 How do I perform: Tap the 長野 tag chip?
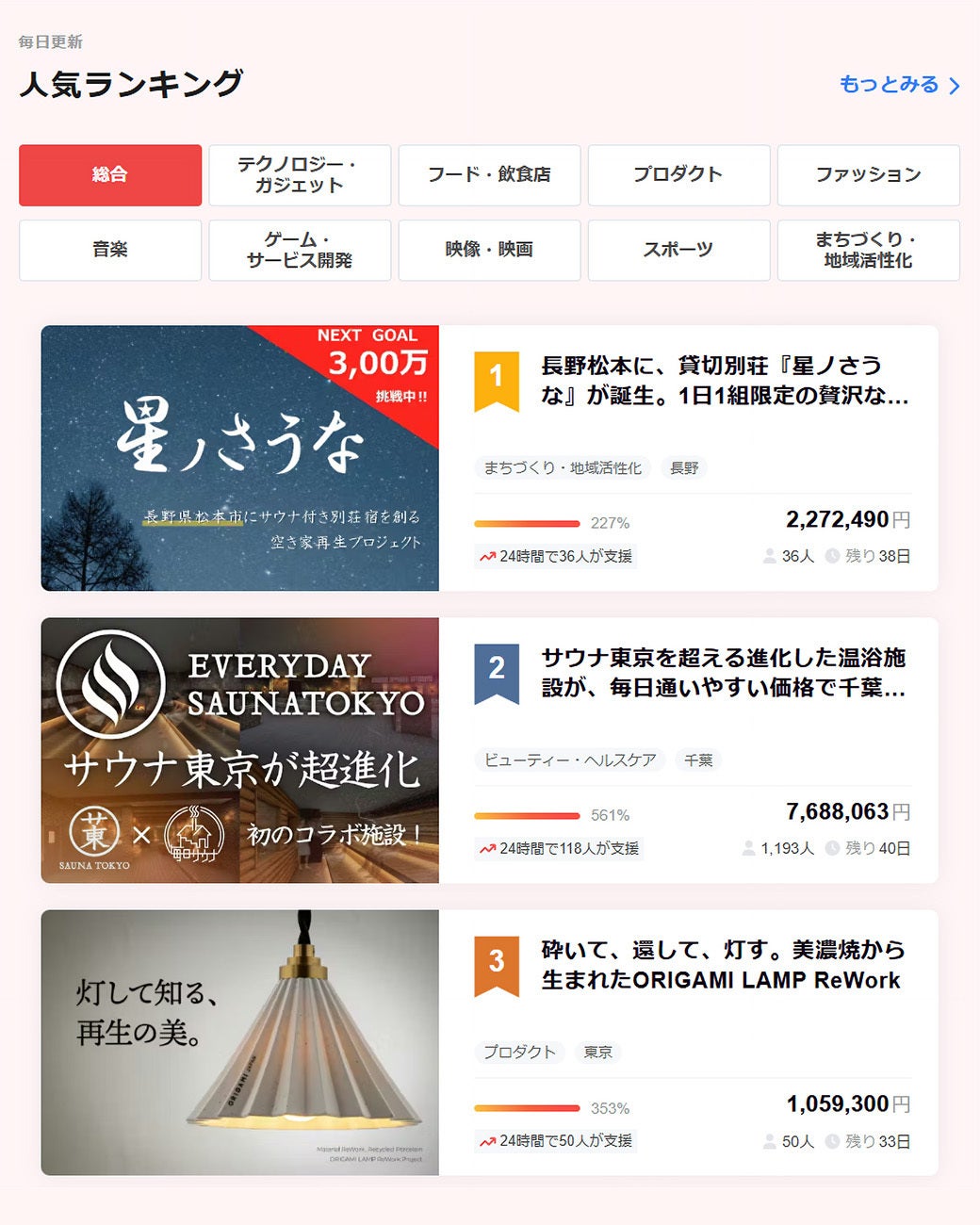pyautogui.click(x=684, y=467)
